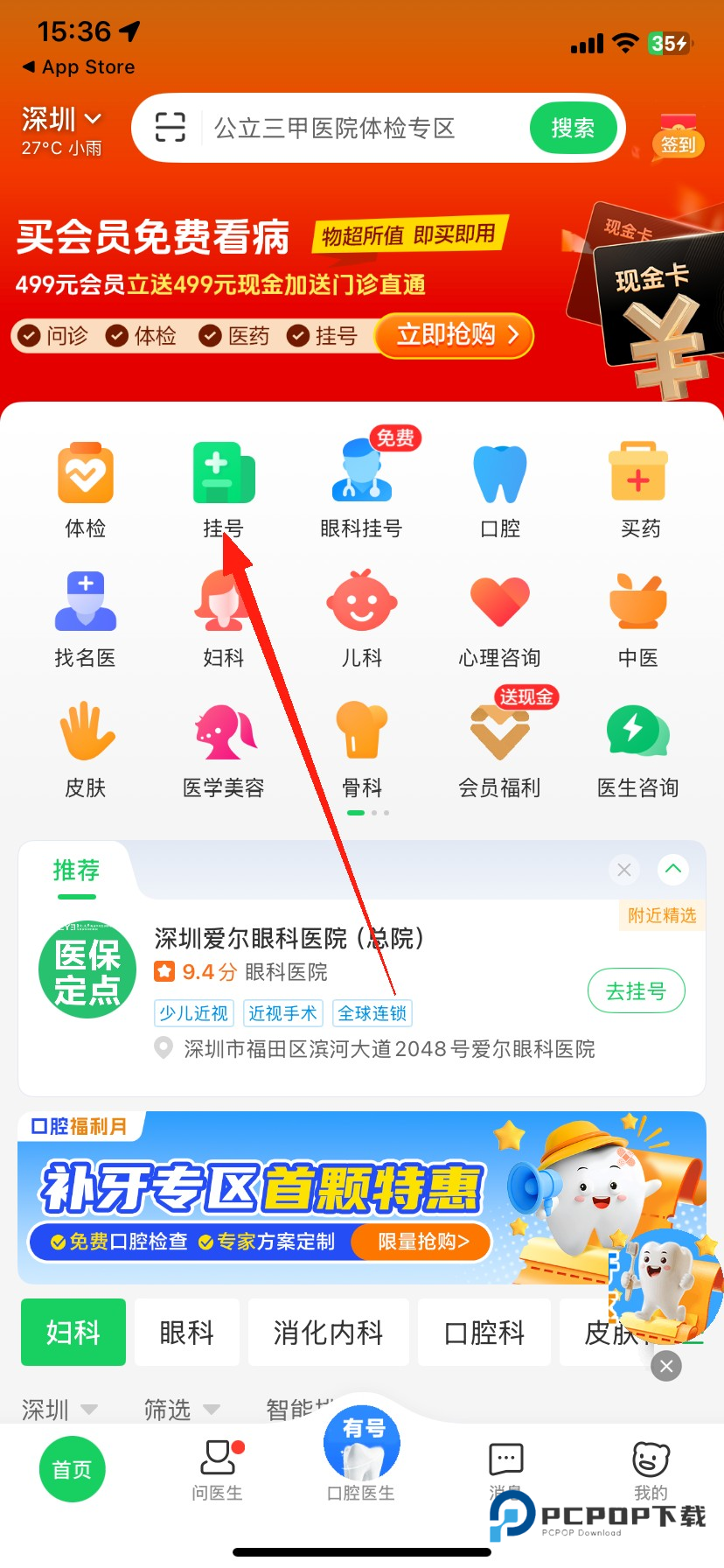Open 挂号 registration service
This screenshot has width=724, height=1568.
click(x=223, y=490)
